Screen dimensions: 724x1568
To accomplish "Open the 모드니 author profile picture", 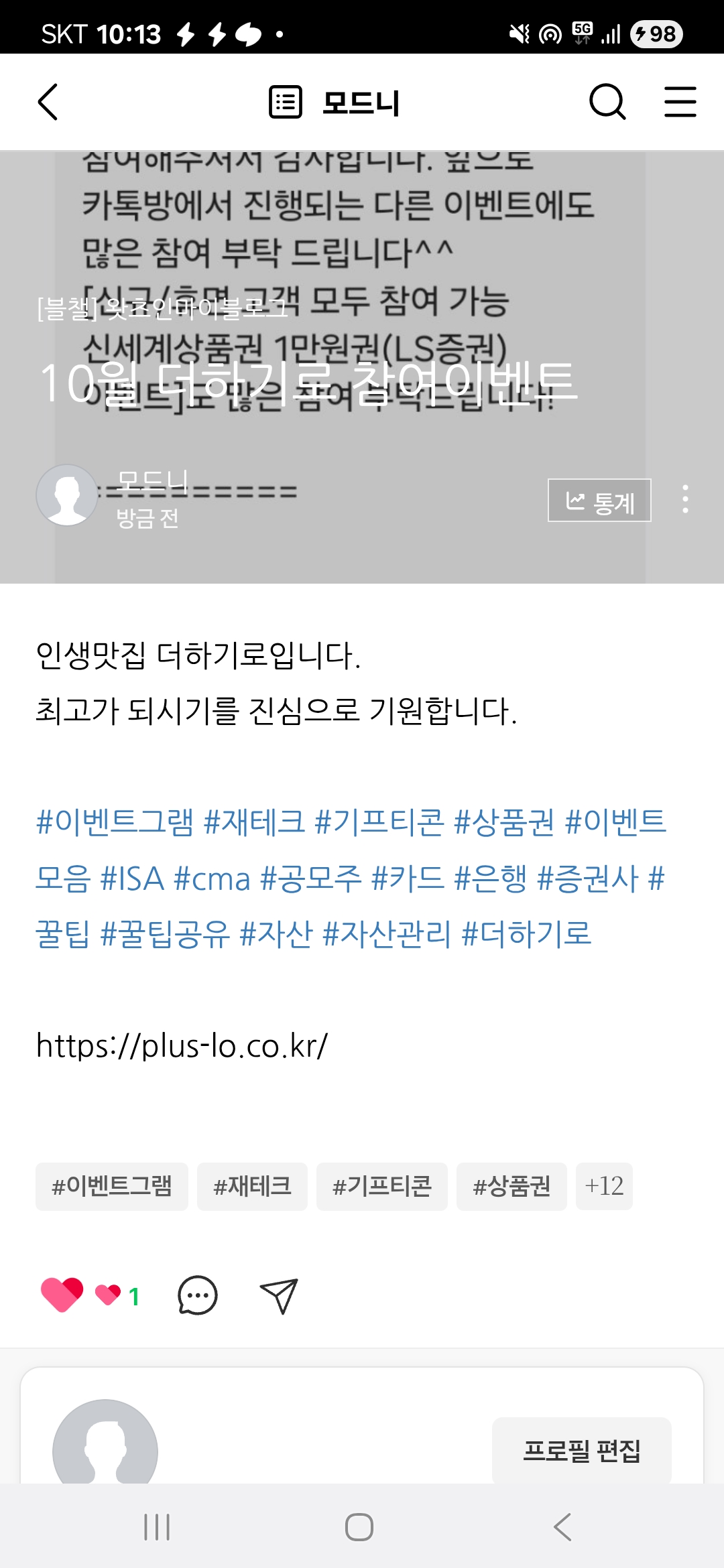I will (x=67, y=495).
